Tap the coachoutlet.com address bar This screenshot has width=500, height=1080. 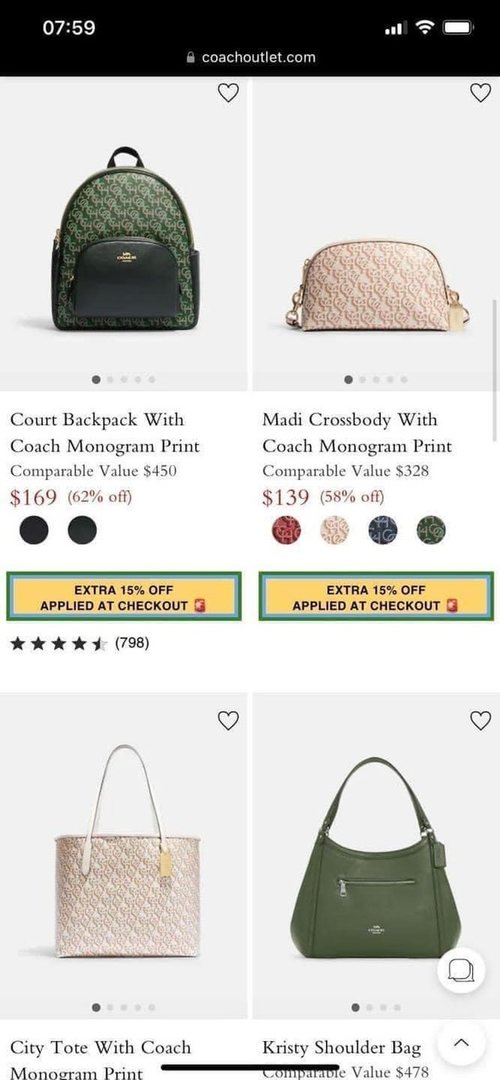[251, 58]
